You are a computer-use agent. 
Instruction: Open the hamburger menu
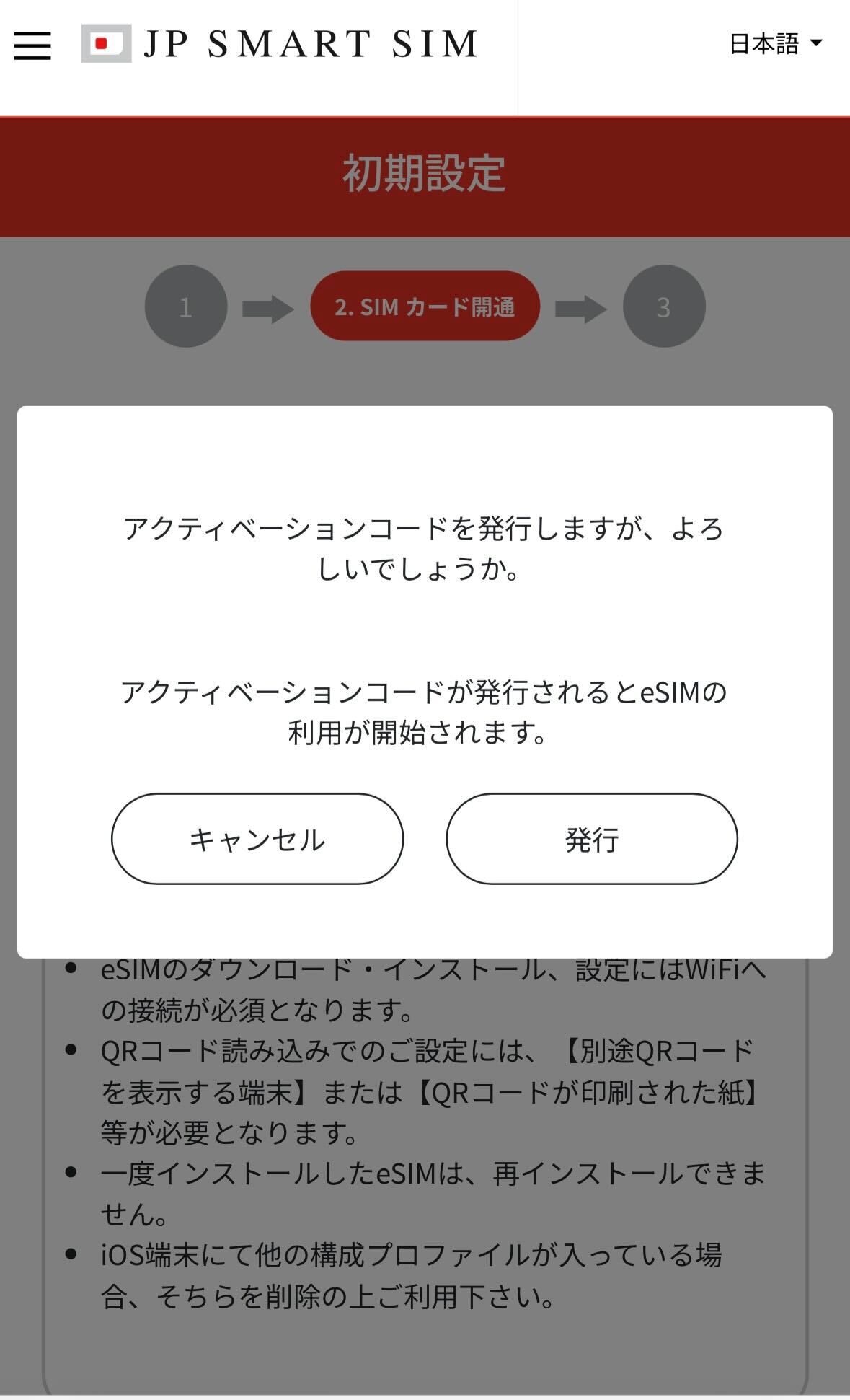32,45
